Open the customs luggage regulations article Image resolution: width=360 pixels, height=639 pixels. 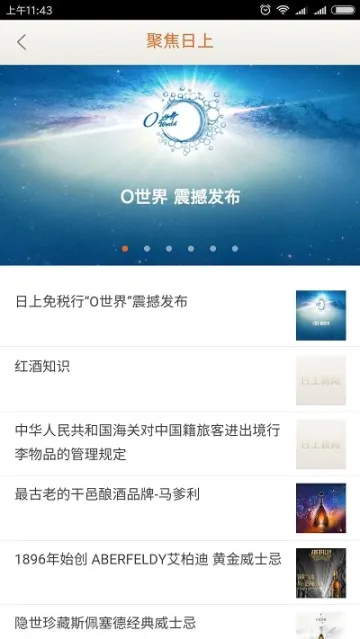click(180, 444)
